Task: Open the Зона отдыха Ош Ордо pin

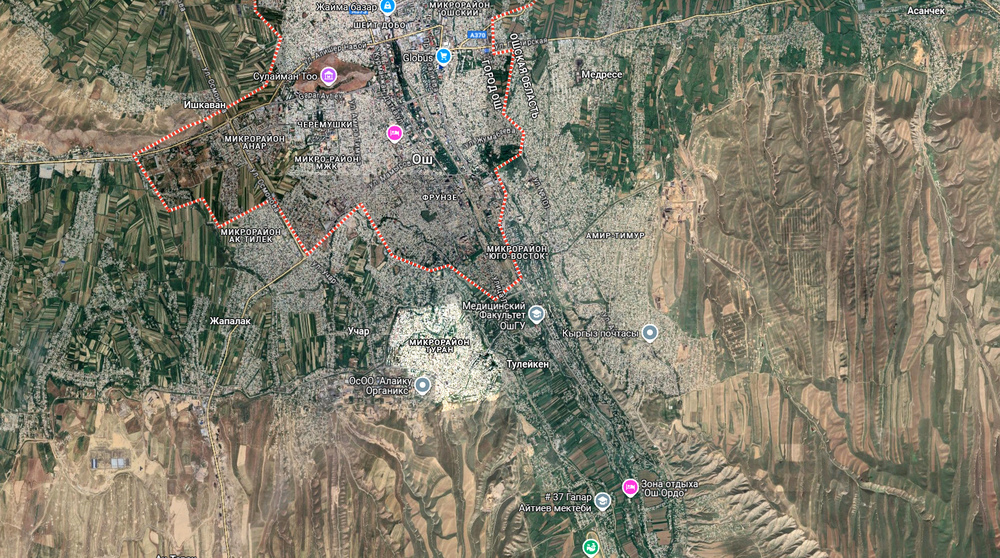Action: click(630, 487)
